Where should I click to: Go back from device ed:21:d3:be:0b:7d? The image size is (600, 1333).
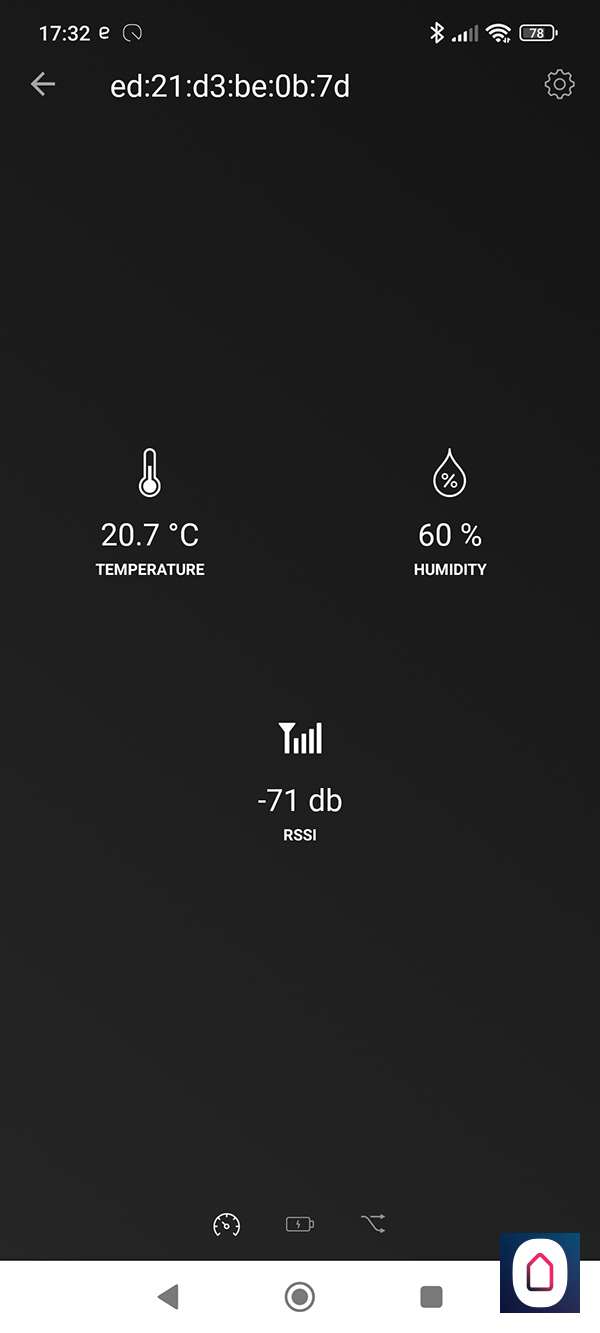(x=43, y=85)
